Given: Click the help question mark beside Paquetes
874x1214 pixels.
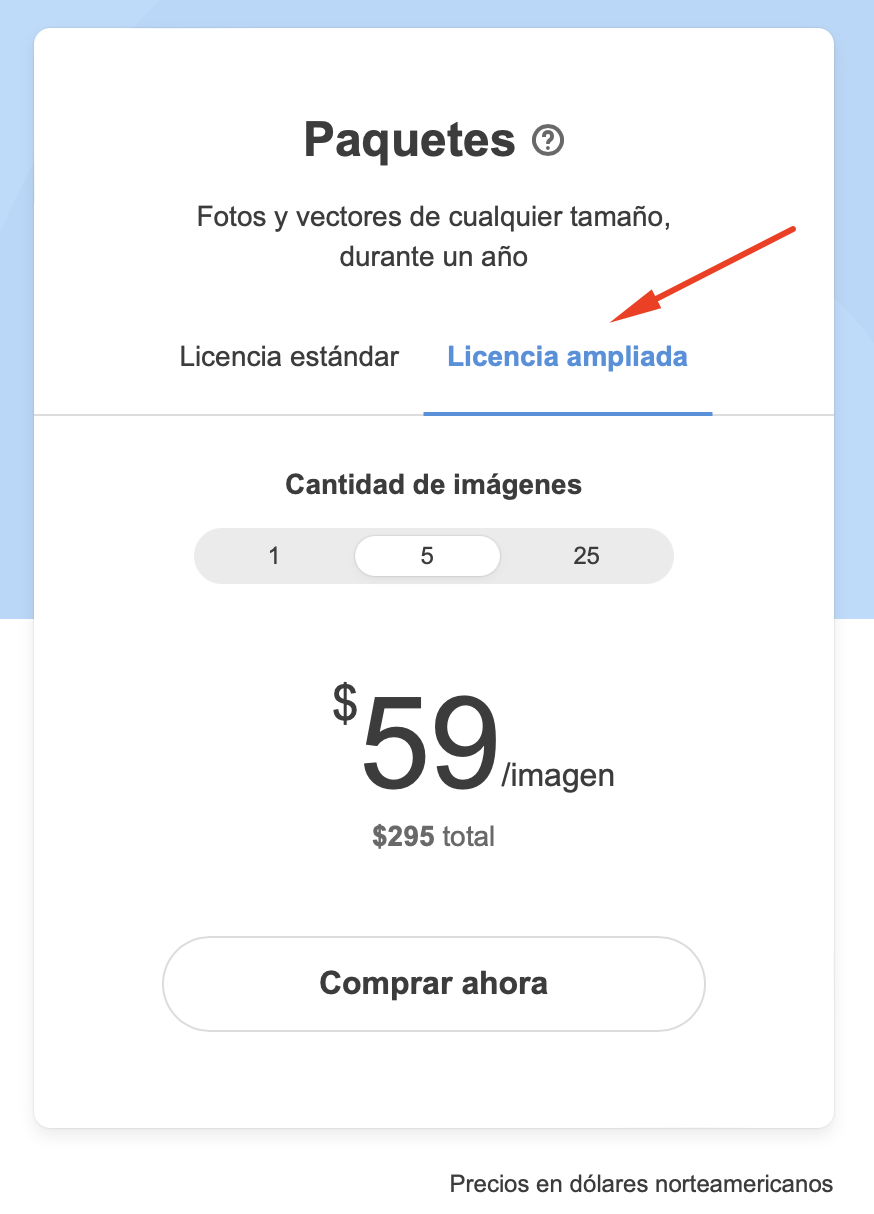Looking at the screenshot, I should [547, 142].
